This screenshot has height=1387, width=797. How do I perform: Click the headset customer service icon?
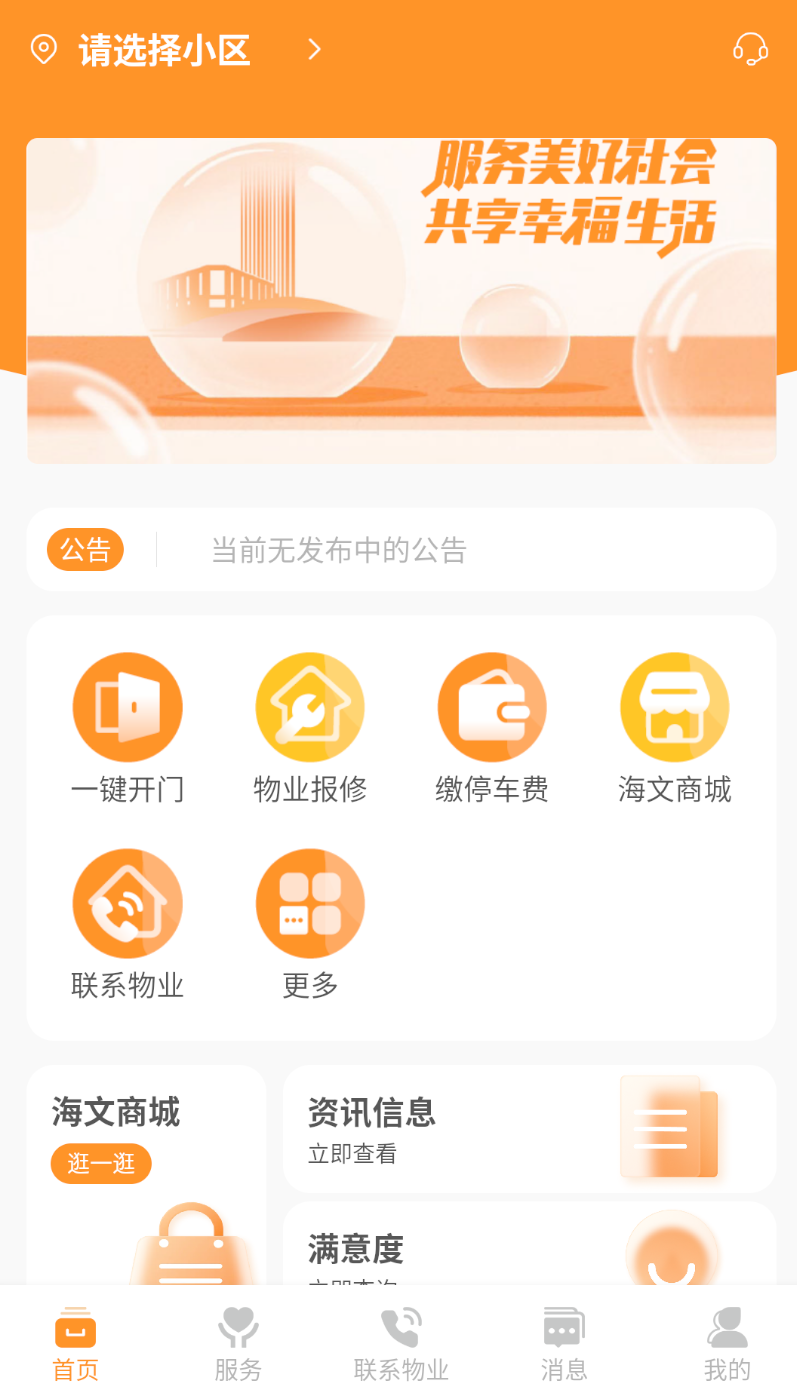pyautogui.click(x=750, y=48)
